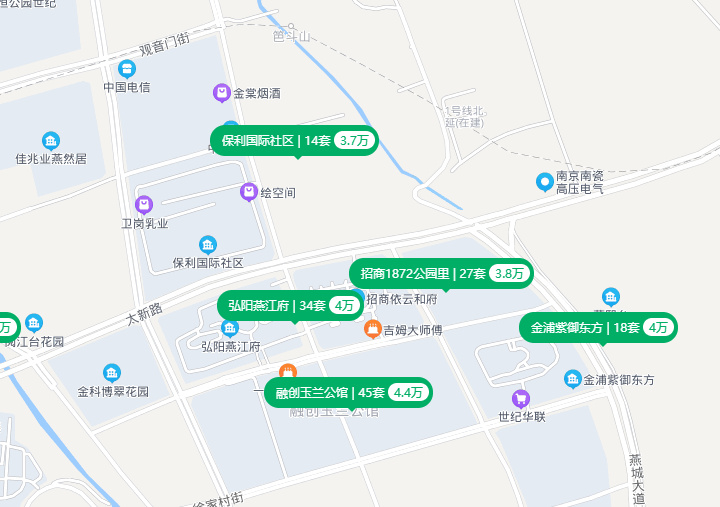Select the 招商1872公园里 27套 marker

[x=441, y=273]
